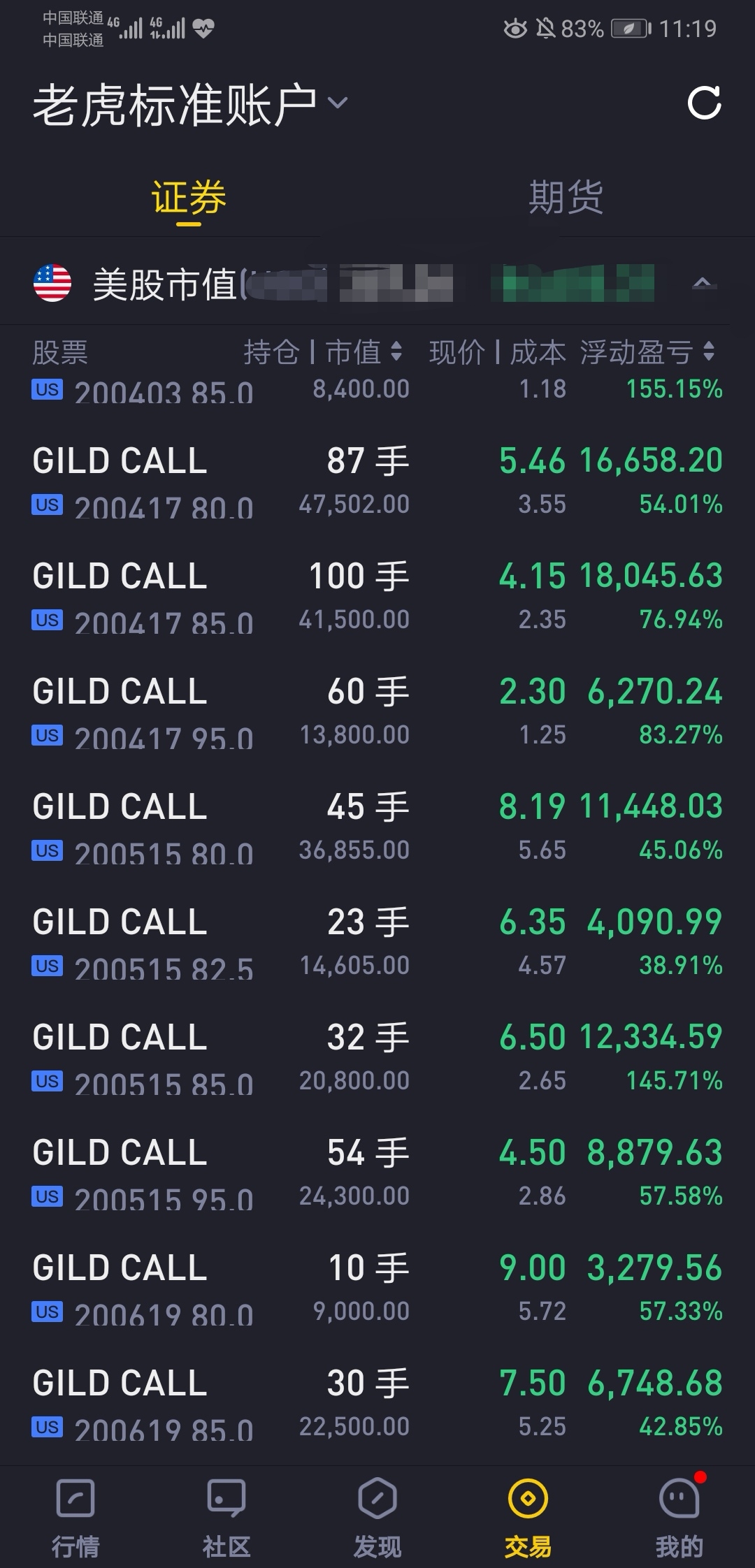Viewport: 755px width, 1568px height.
Task: Go to the 社区 tab
Action: [226, 1516]
